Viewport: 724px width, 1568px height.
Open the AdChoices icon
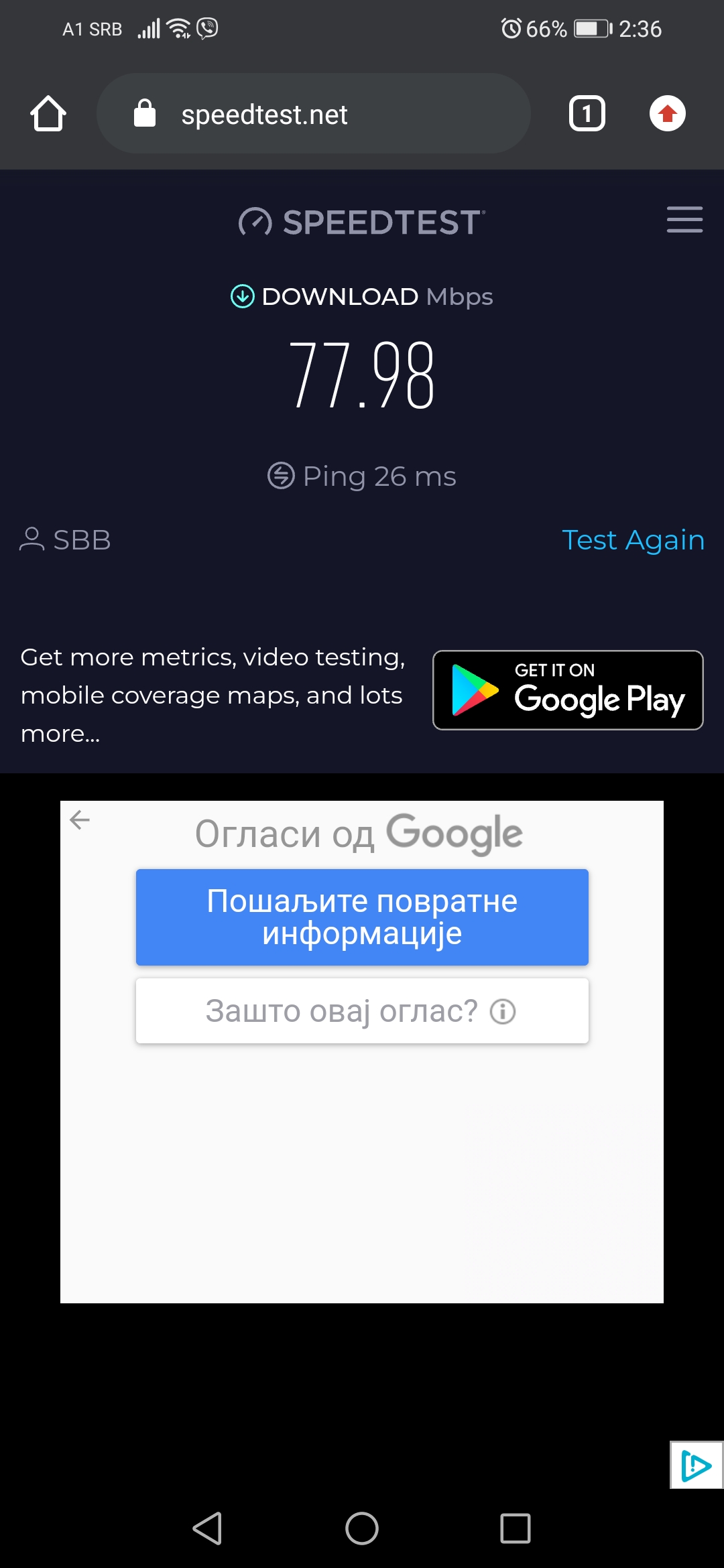pos(697,1465)
